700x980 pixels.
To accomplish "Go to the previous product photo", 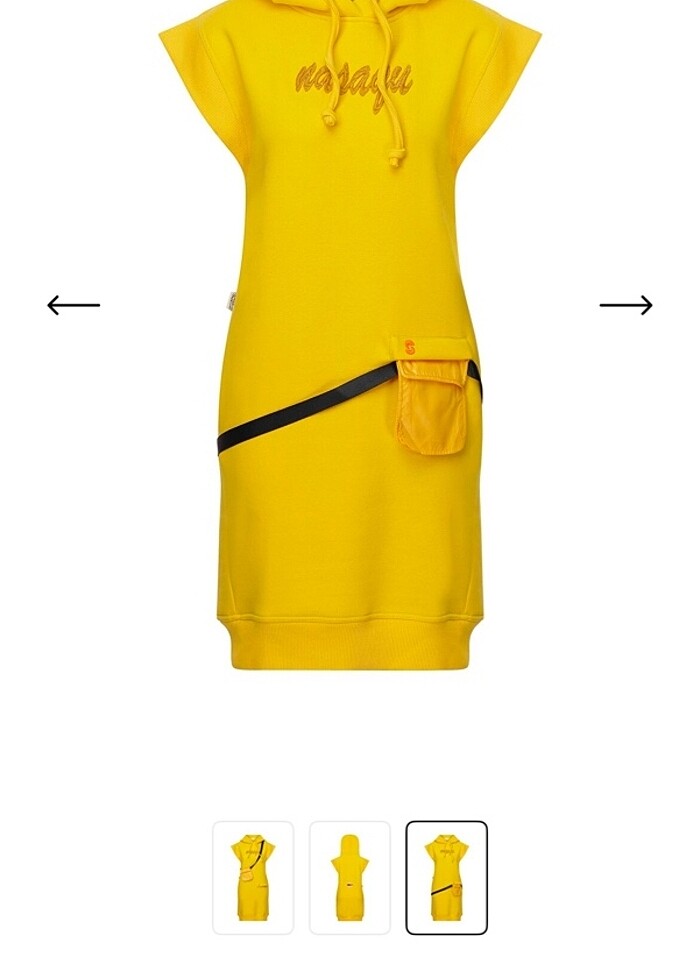I will tap(73, 305).
